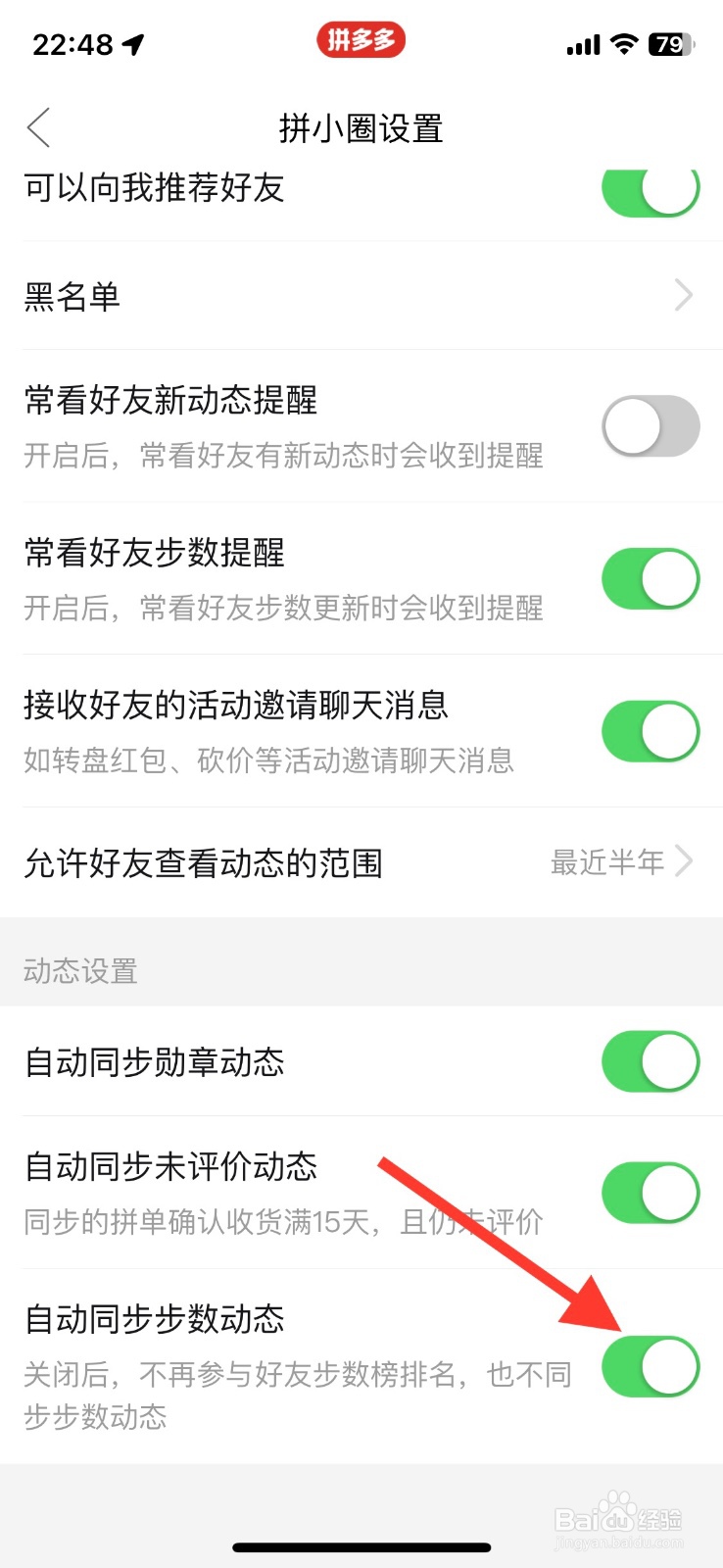Tap the 动态设置 section header
Image resolution: width=723 pixels, height=1568 pixels.
(x=78, y=971)
